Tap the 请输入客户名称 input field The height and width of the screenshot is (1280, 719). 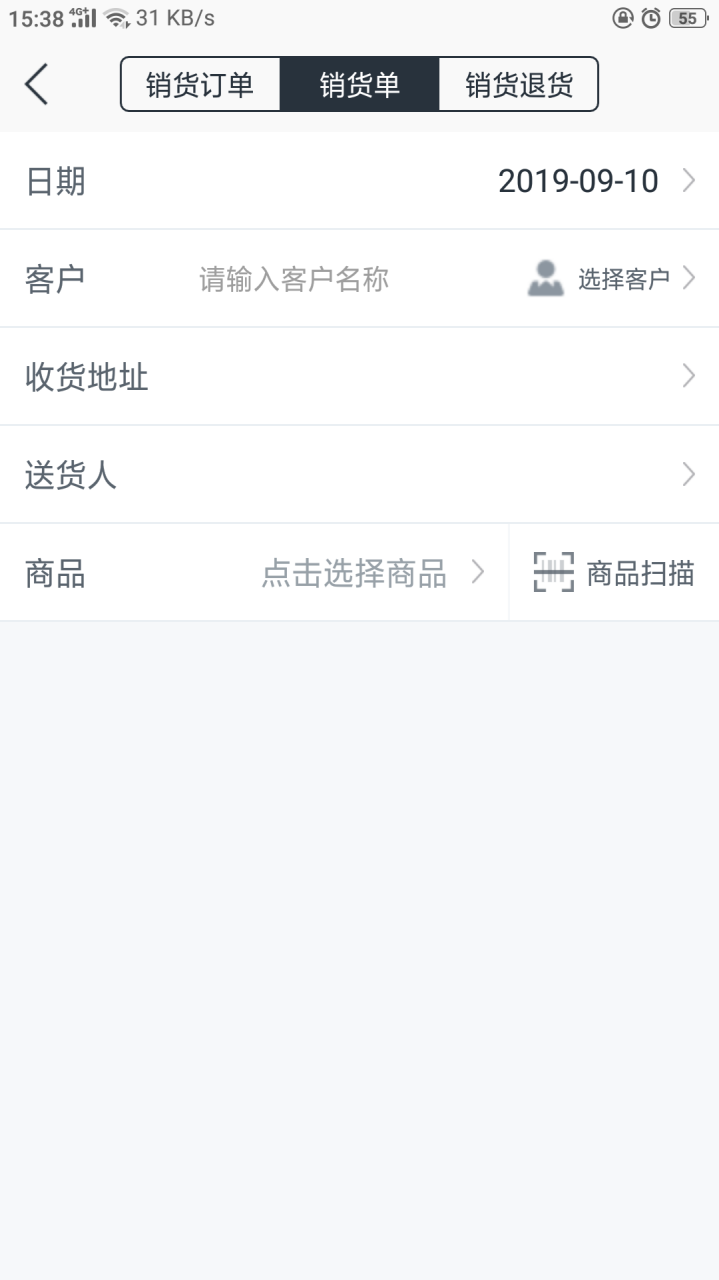[294, 279]
